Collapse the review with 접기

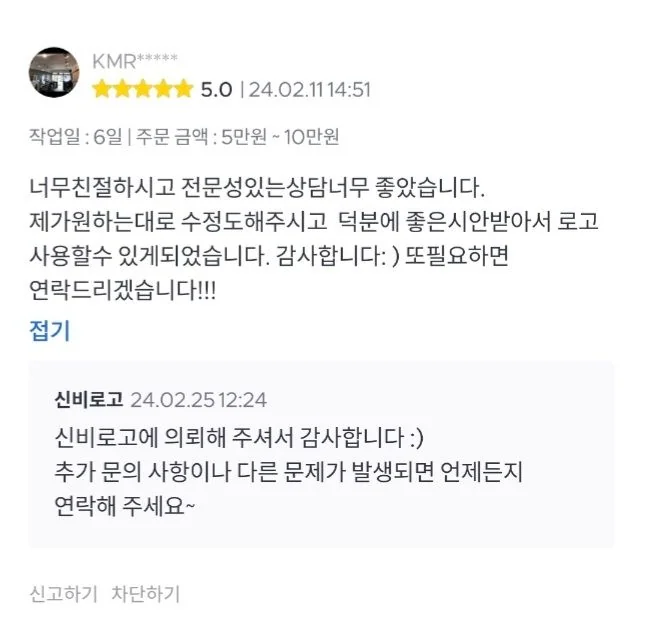coord(50,331)
